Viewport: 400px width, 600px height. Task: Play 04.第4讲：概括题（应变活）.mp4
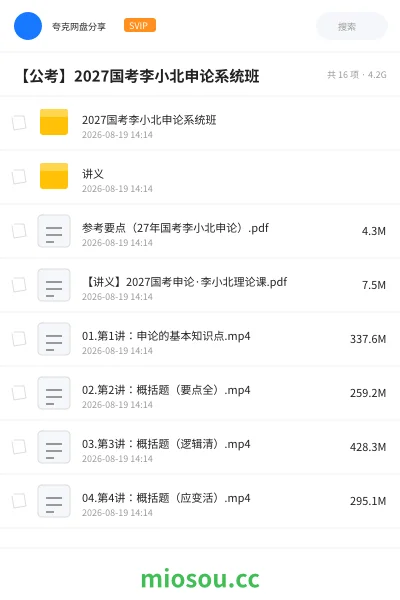pos(200,501)
